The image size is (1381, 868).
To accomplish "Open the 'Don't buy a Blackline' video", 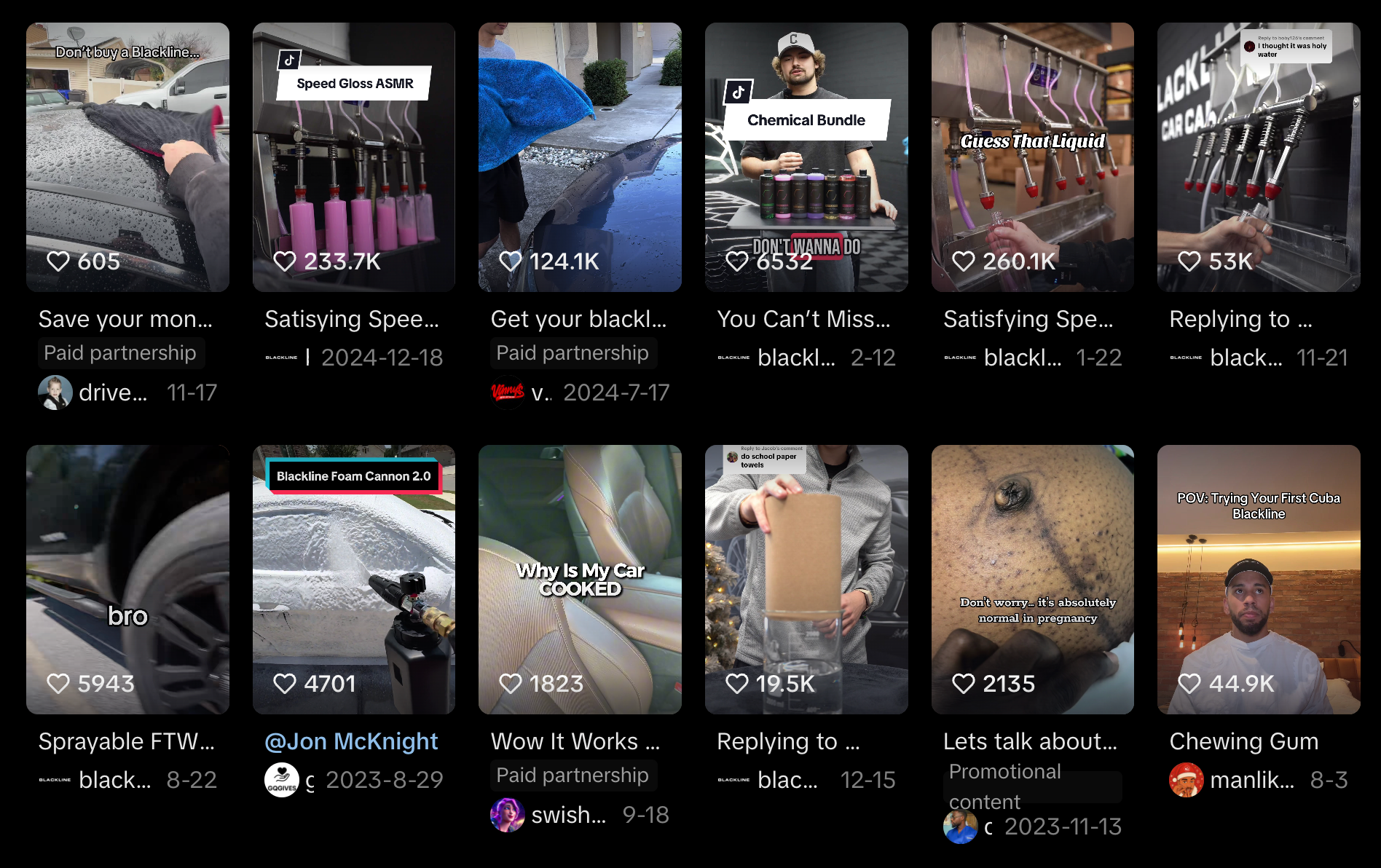I will tap(127, 157).
